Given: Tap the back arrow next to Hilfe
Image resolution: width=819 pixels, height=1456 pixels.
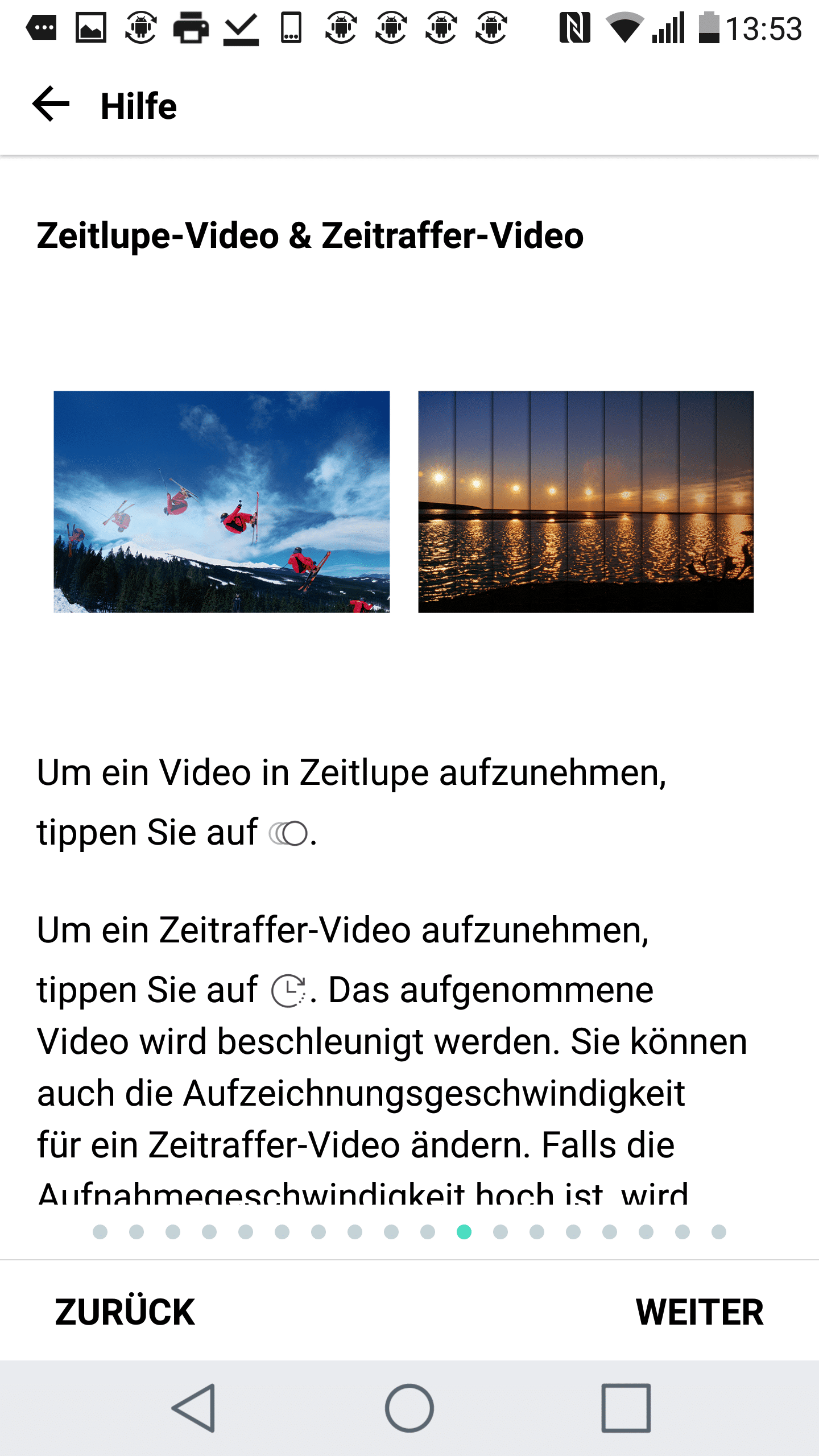Looking at the screenshot, I should (51, 105).
